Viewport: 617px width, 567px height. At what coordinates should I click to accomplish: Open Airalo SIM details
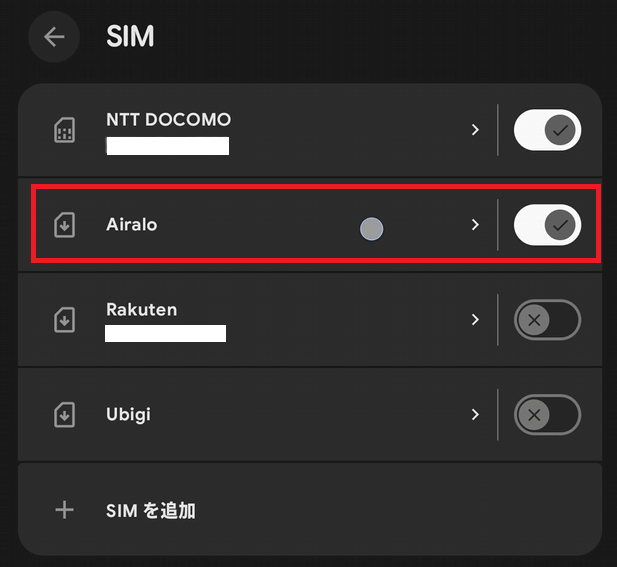(x=260, y=225)
